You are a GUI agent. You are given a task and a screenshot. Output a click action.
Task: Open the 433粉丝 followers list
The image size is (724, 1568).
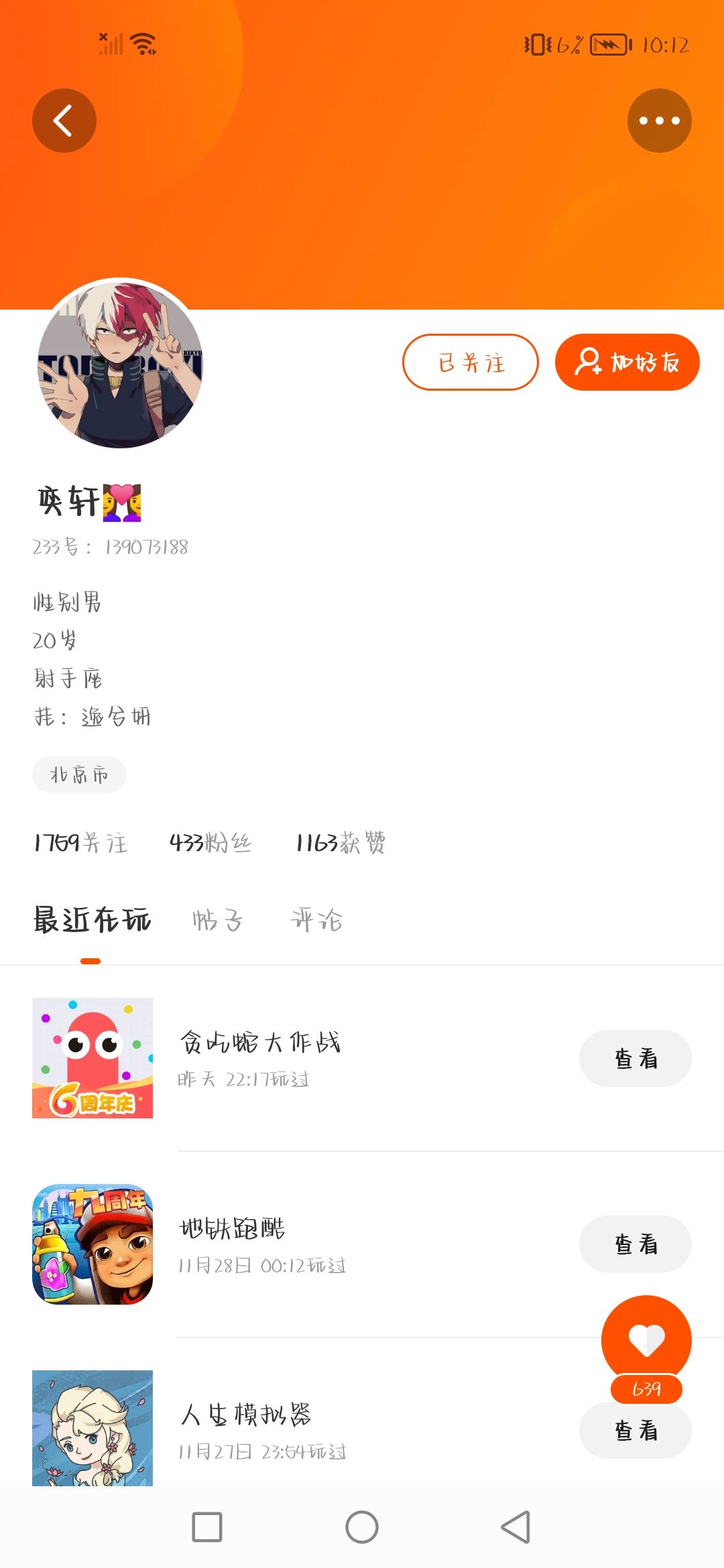tap(210, 842)
